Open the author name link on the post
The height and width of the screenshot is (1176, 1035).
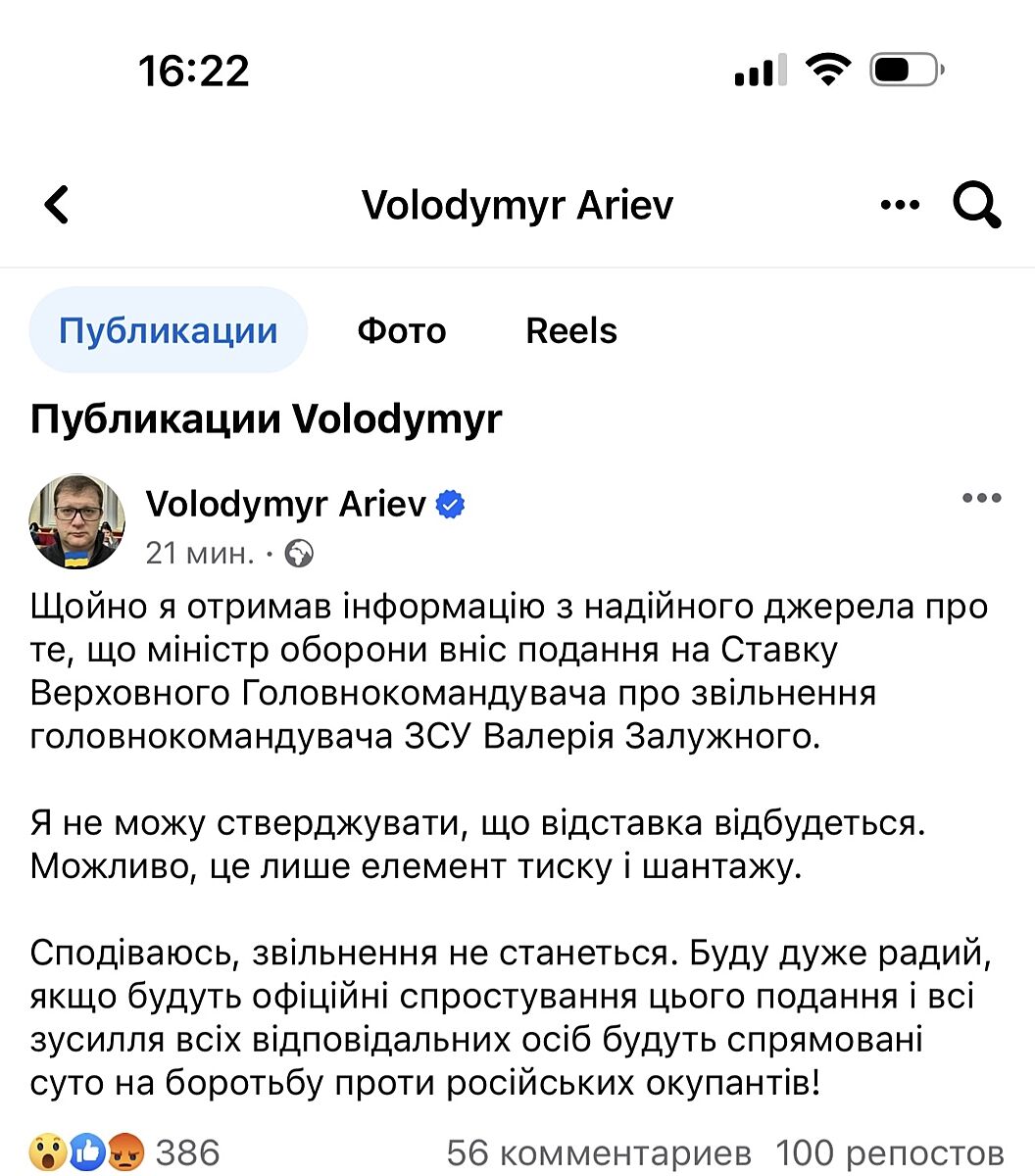pyautogui.click(x=285, y=504)
